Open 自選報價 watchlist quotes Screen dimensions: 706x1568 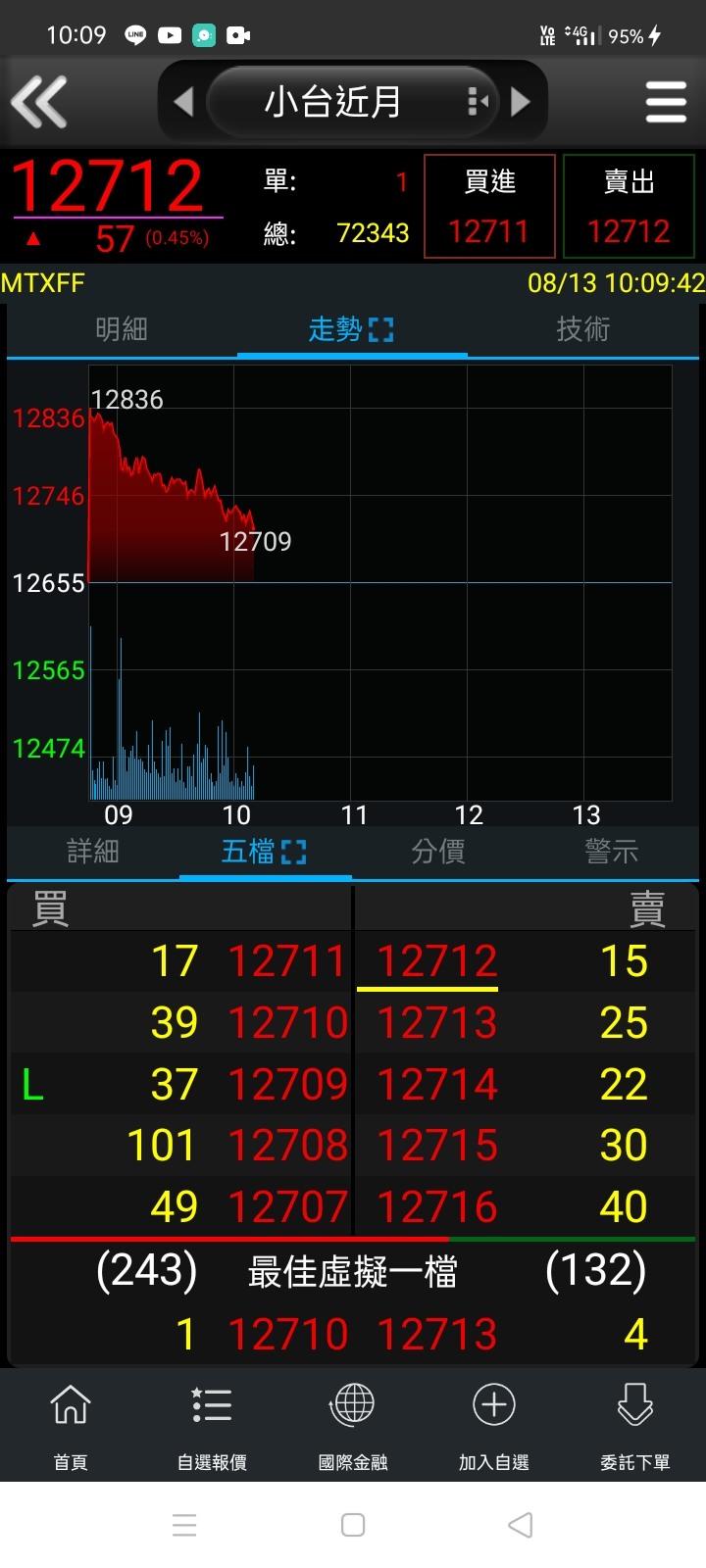(x=212, y=1426)
